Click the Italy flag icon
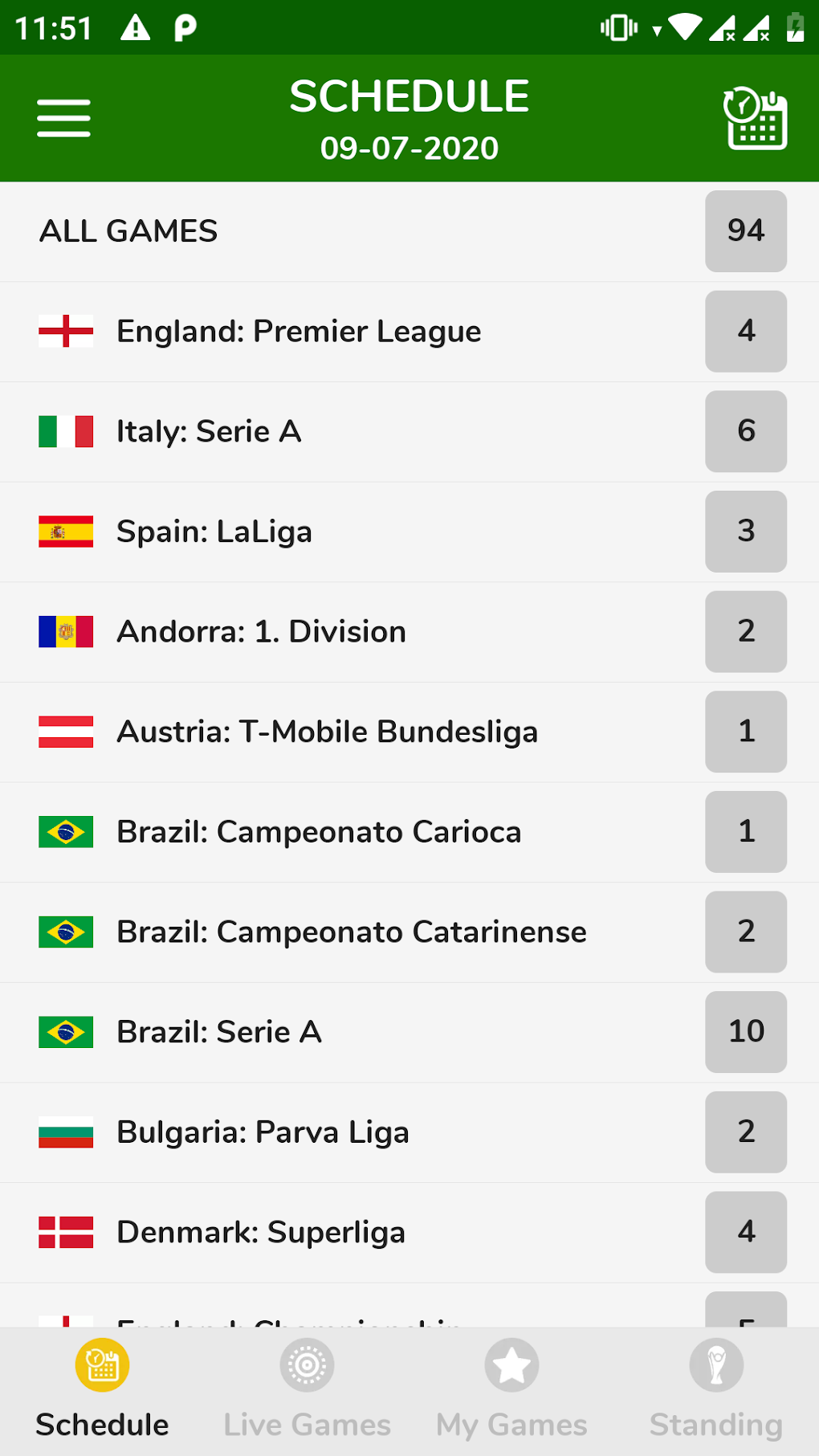The image size is (819, 1456). click(66, 431)
